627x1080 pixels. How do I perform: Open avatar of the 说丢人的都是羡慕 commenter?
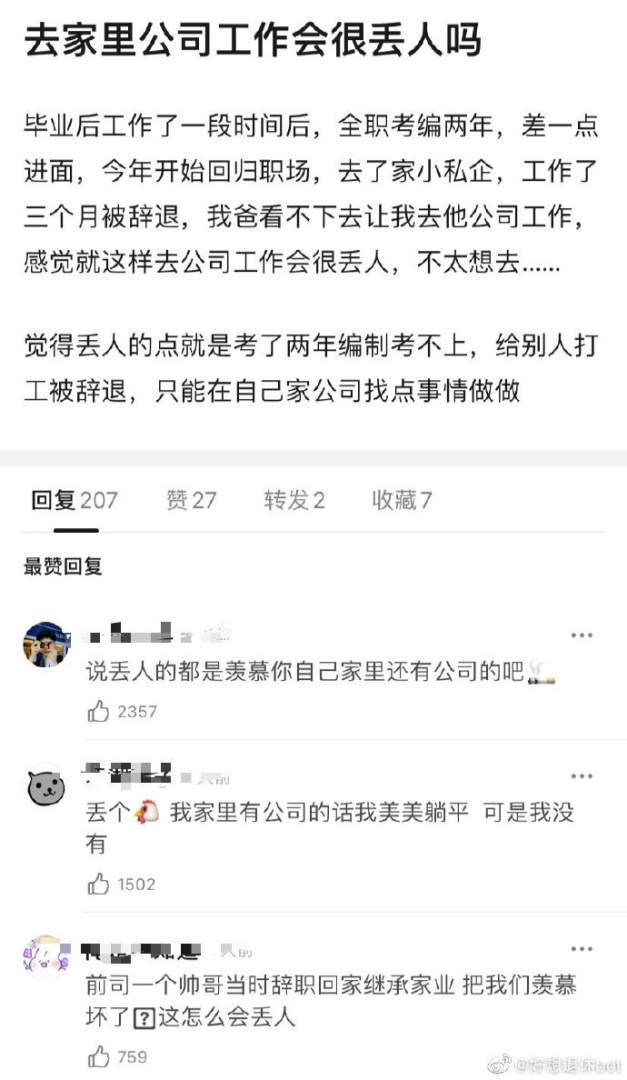click(46, 645)
